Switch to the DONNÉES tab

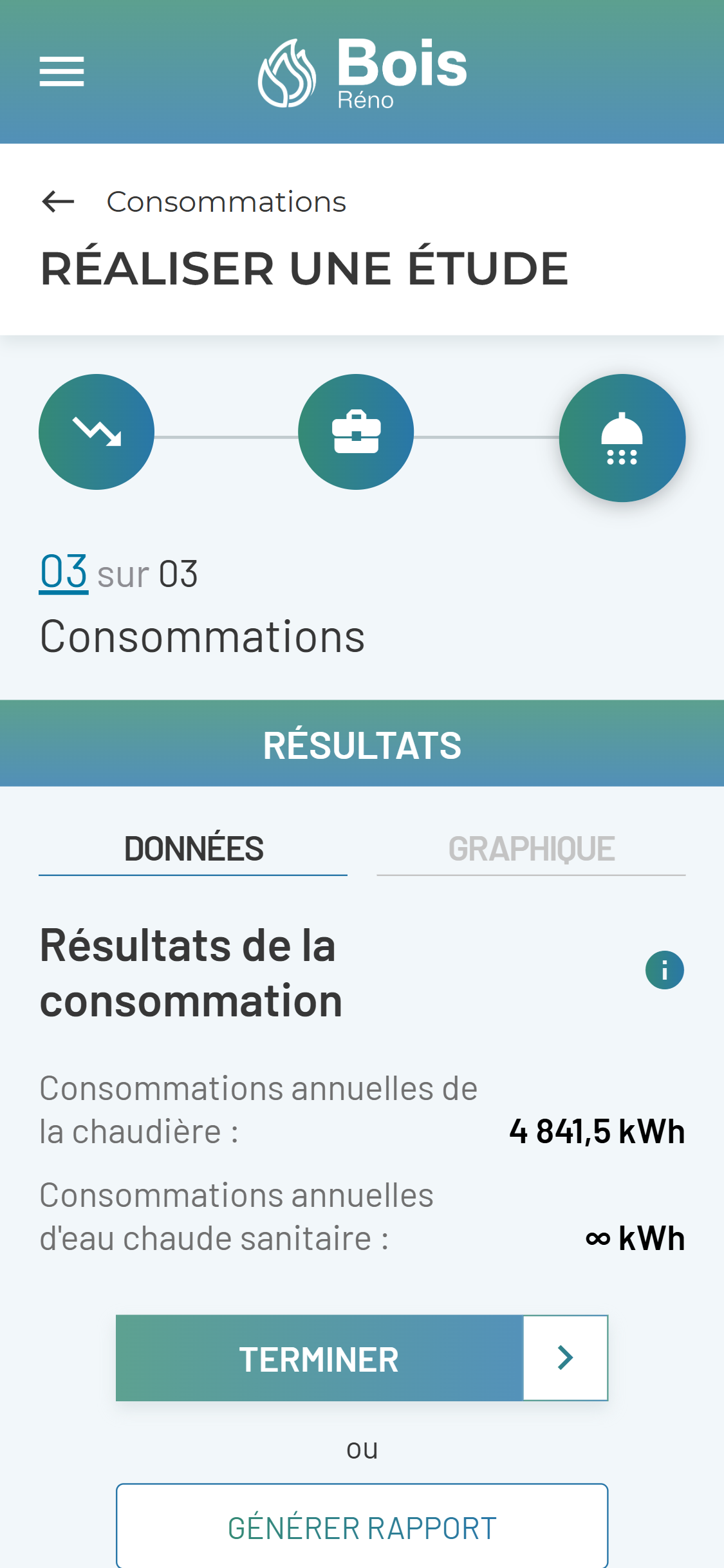point(193,849)
